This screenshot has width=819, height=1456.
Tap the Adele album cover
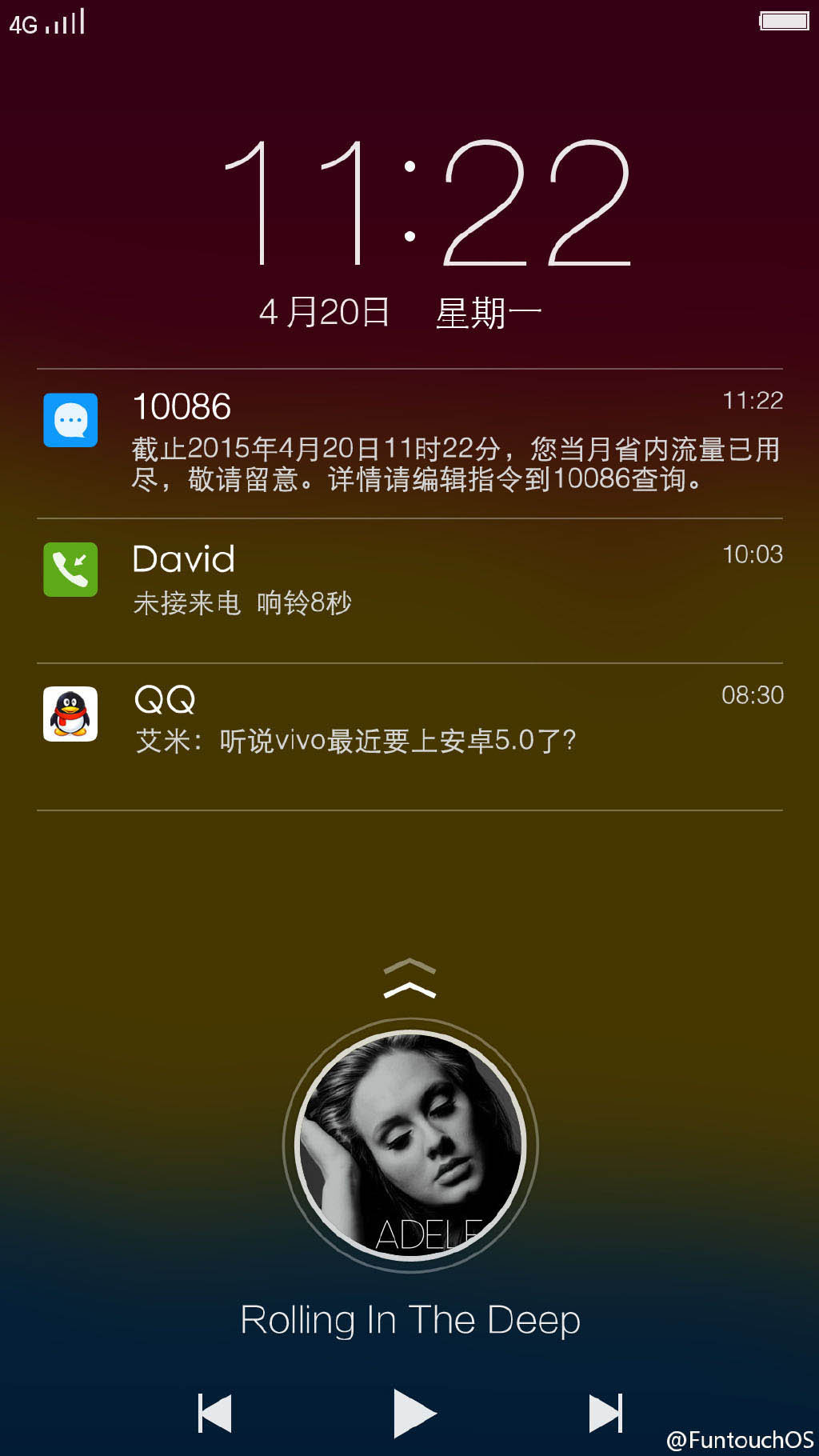410,1146
